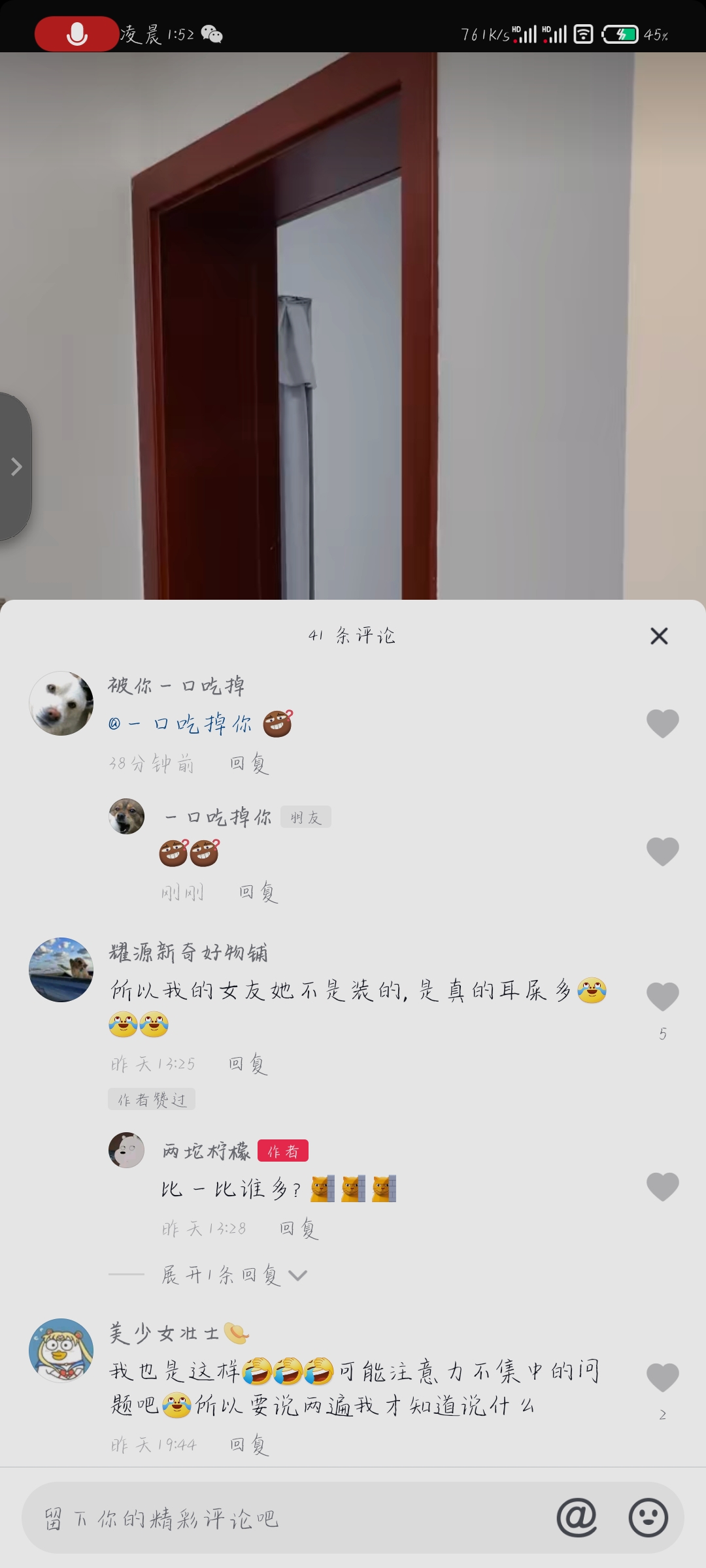Open the emoji picker smiley icon

tap(648, 1518)
